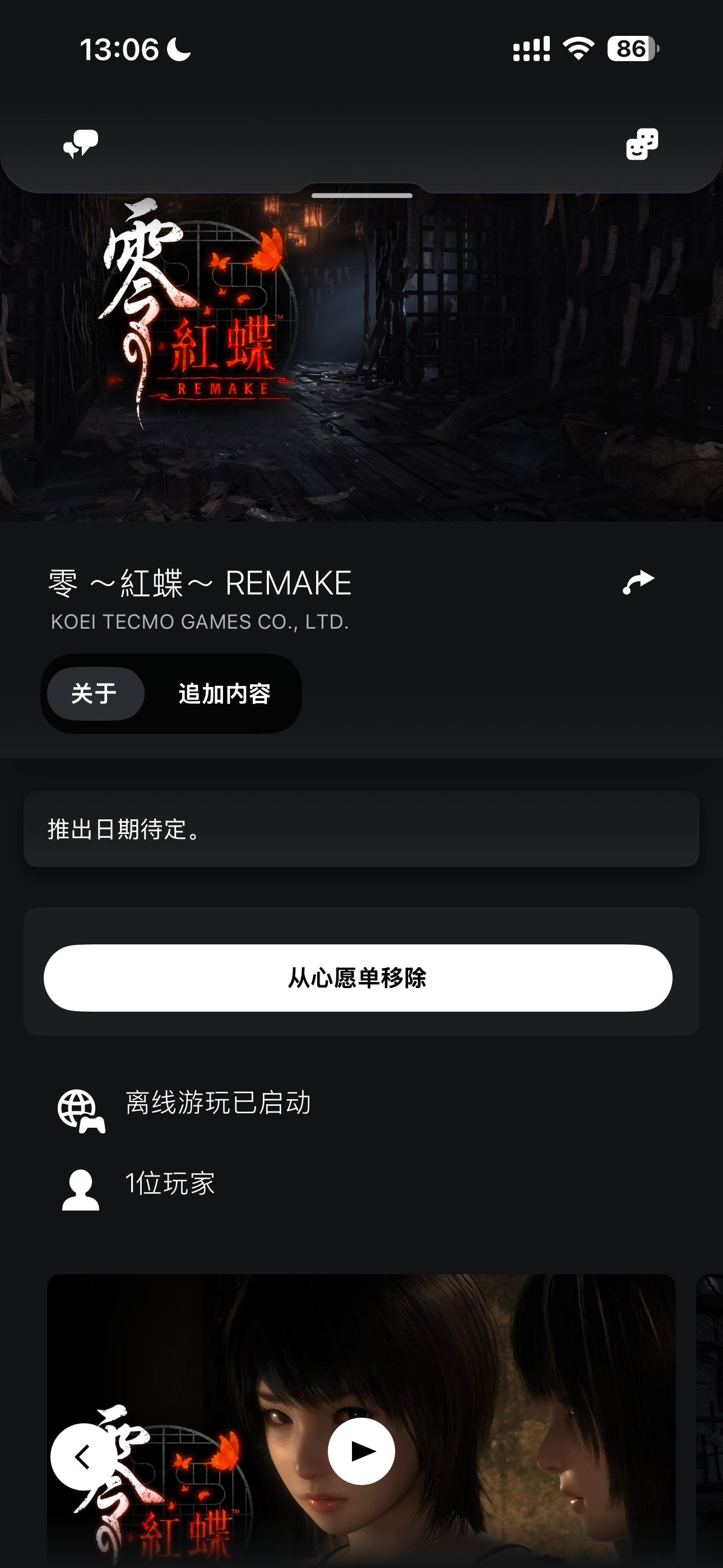Screen dimensions: 723x1568
Task: Switch to the 追加内容 tab
Action: coord(224,693)
